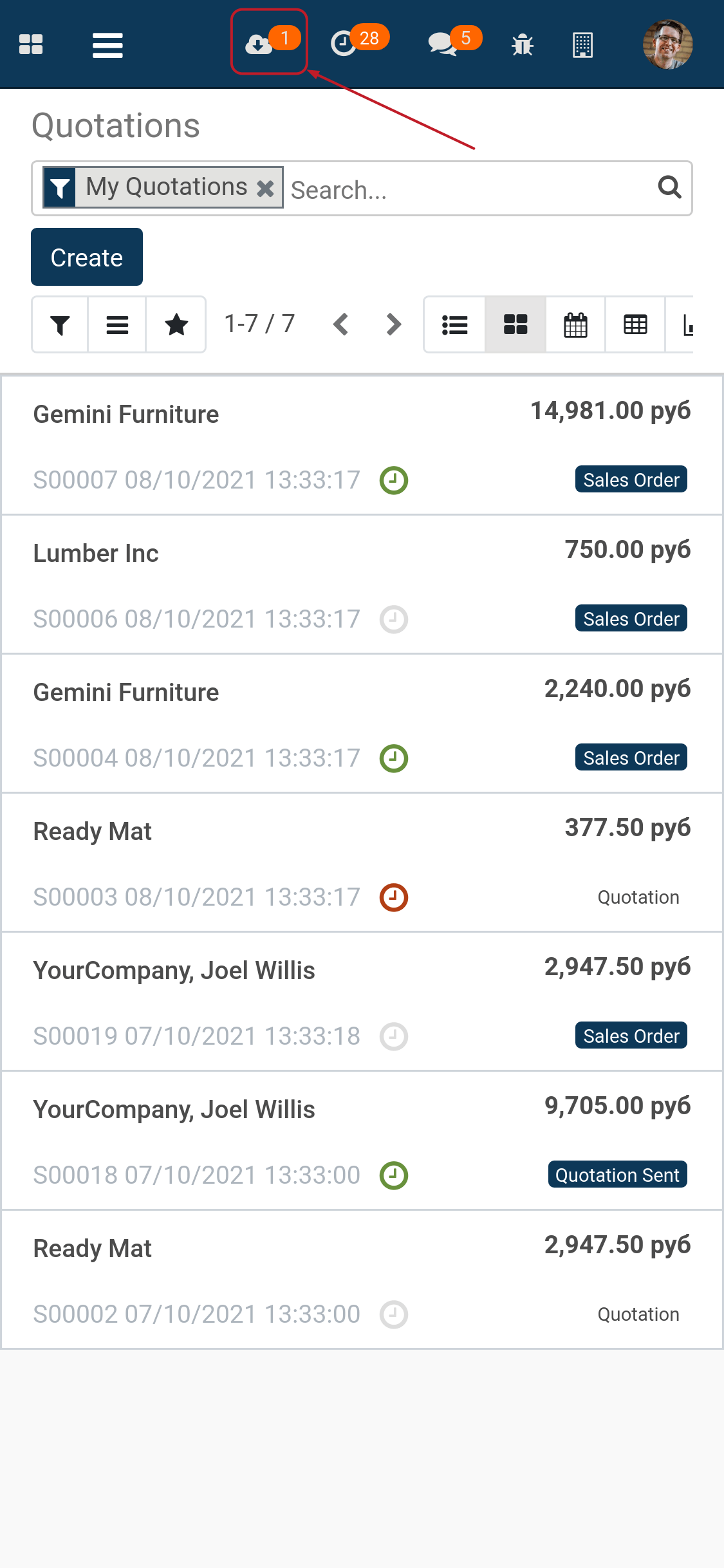Open the company switcher building icon
Image resolution: width=724 pixels, height=1568 pixels.
coord(582,45)
